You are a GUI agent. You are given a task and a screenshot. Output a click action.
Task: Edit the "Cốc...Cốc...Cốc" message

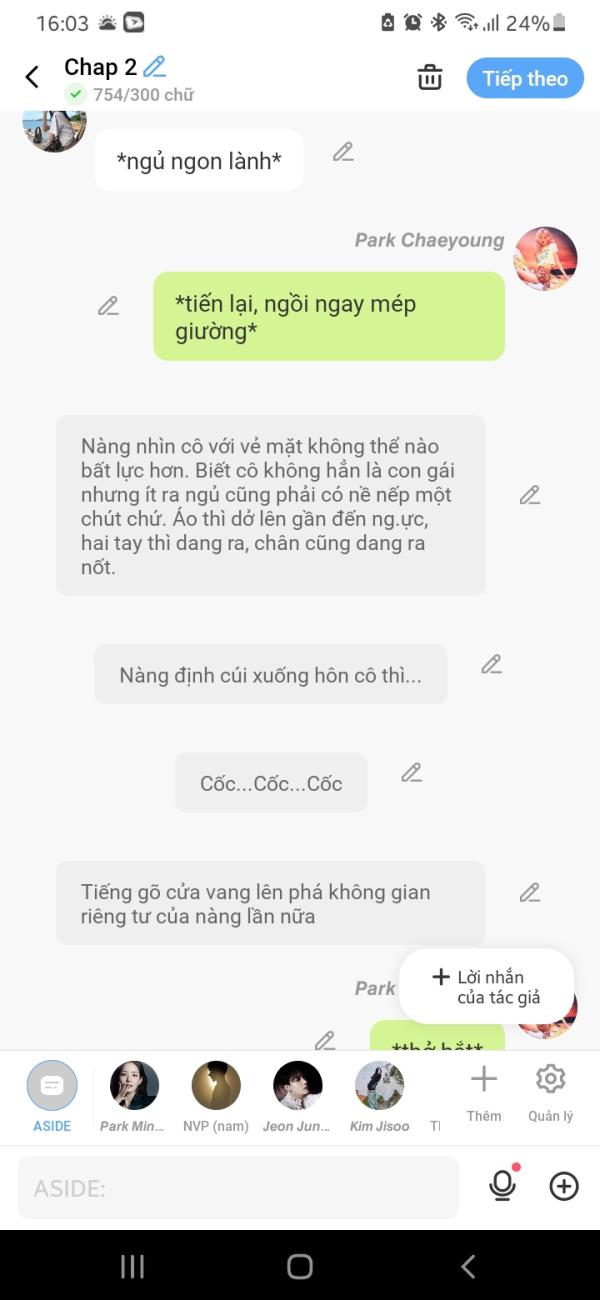[x=411, y=773]
